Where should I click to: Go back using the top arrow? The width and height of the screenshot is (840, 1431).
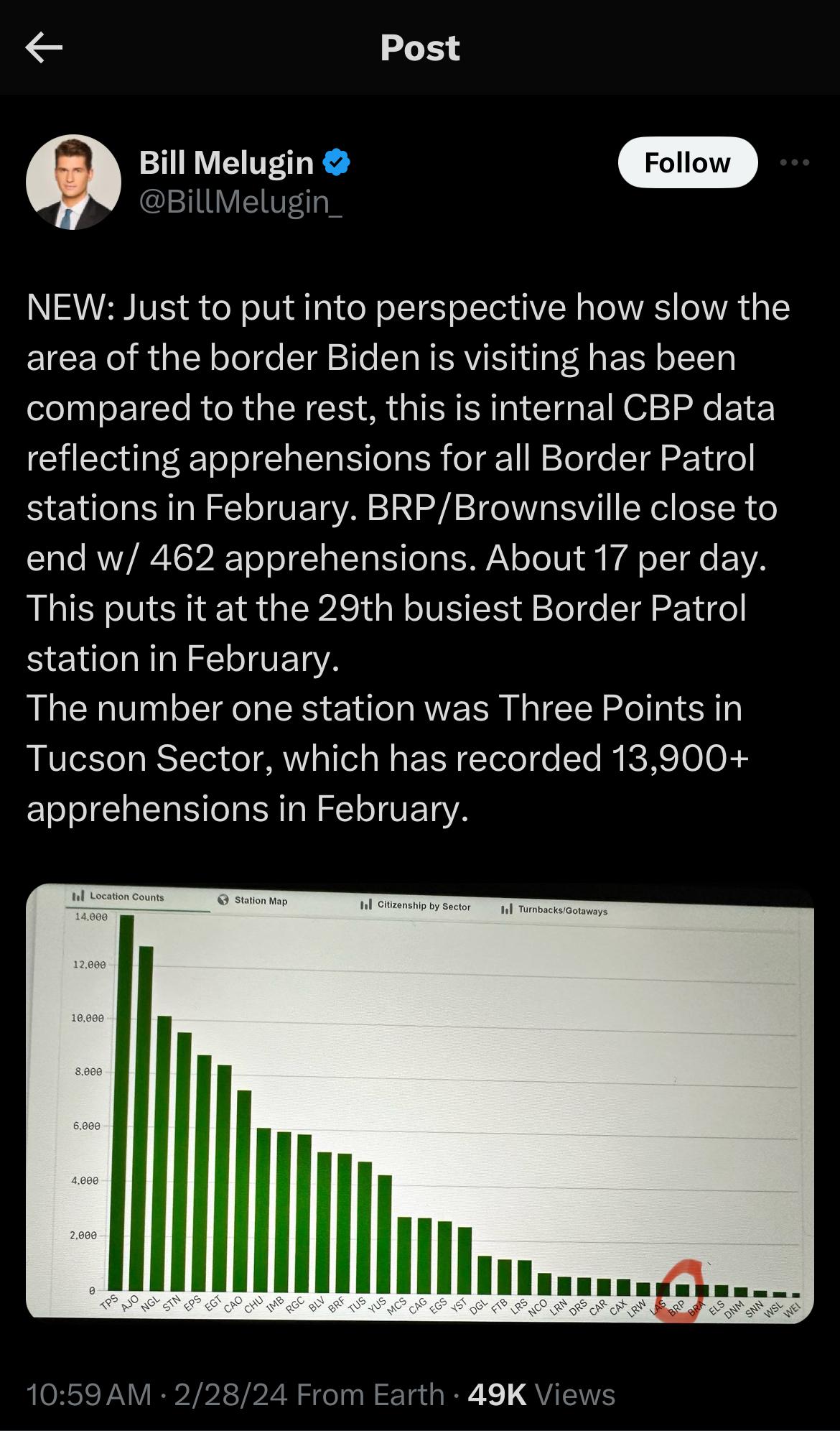44,48
